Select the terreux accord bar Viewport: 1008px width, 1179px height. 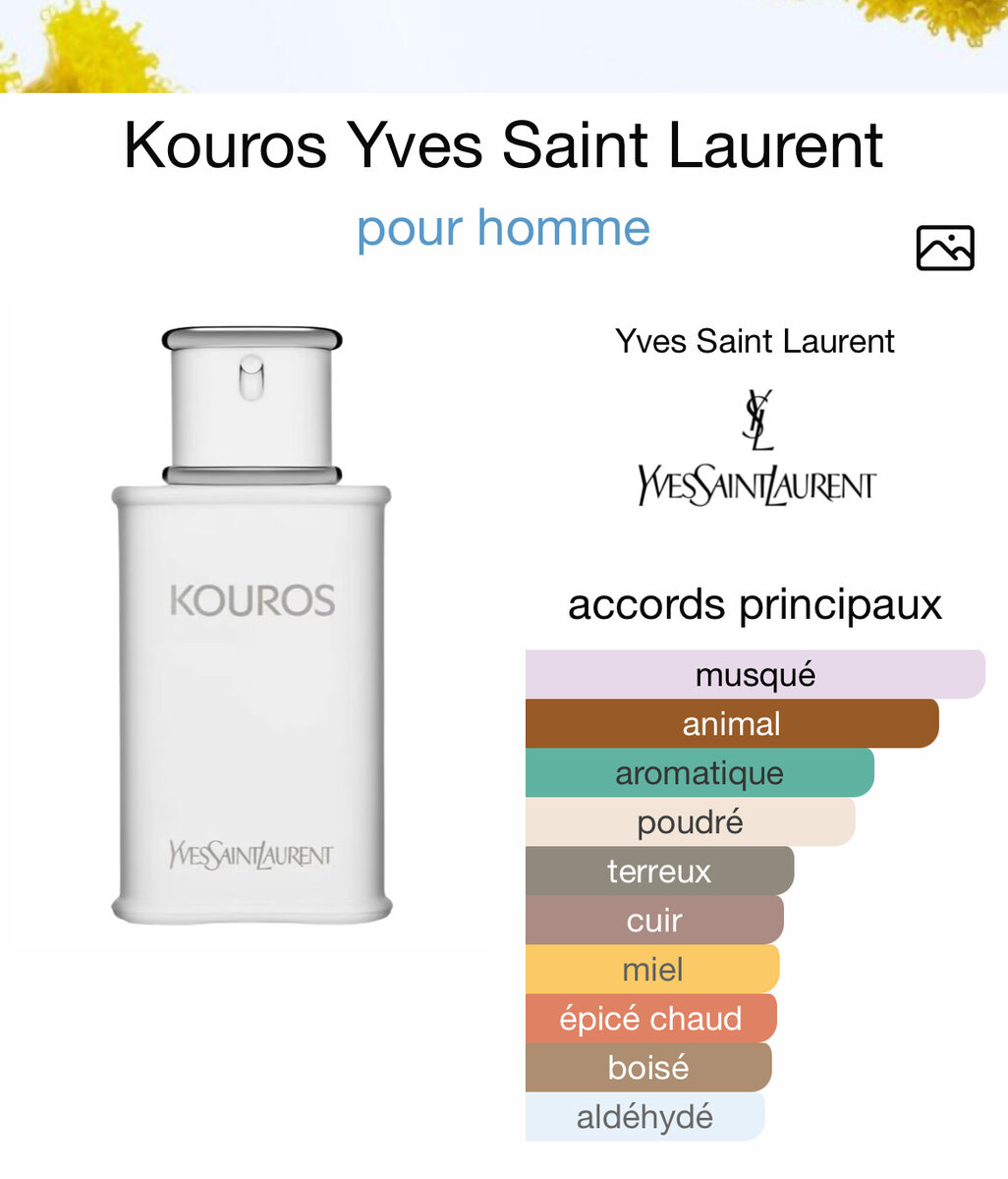[660, 871]
